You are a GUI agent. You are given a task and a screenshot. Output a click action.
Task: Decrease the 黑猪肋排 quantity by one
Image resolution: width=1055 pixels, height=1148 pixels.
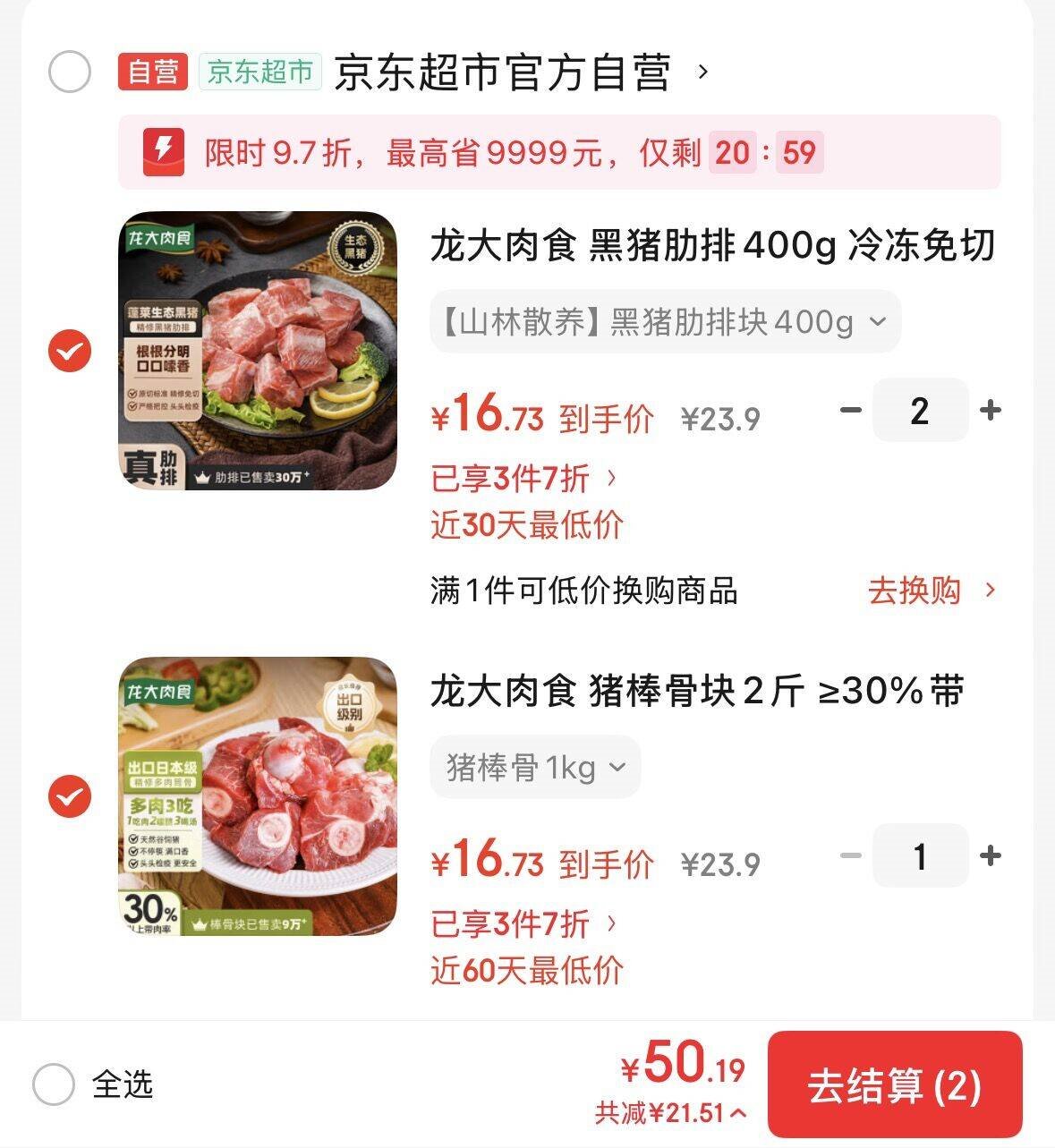[x=851, y=411]
